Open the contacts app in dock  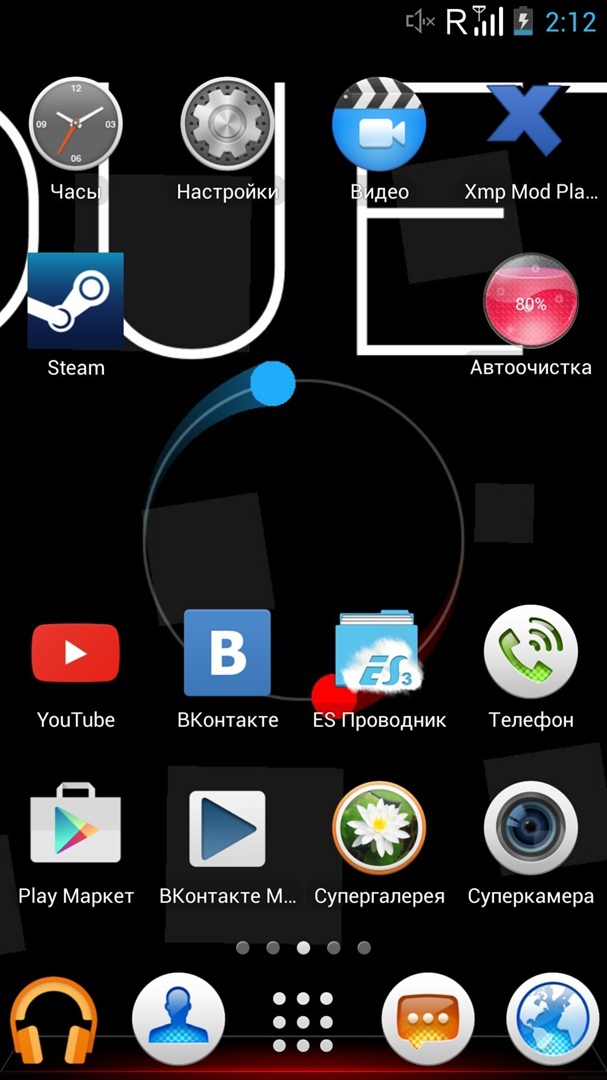[x=178, y=1020]
